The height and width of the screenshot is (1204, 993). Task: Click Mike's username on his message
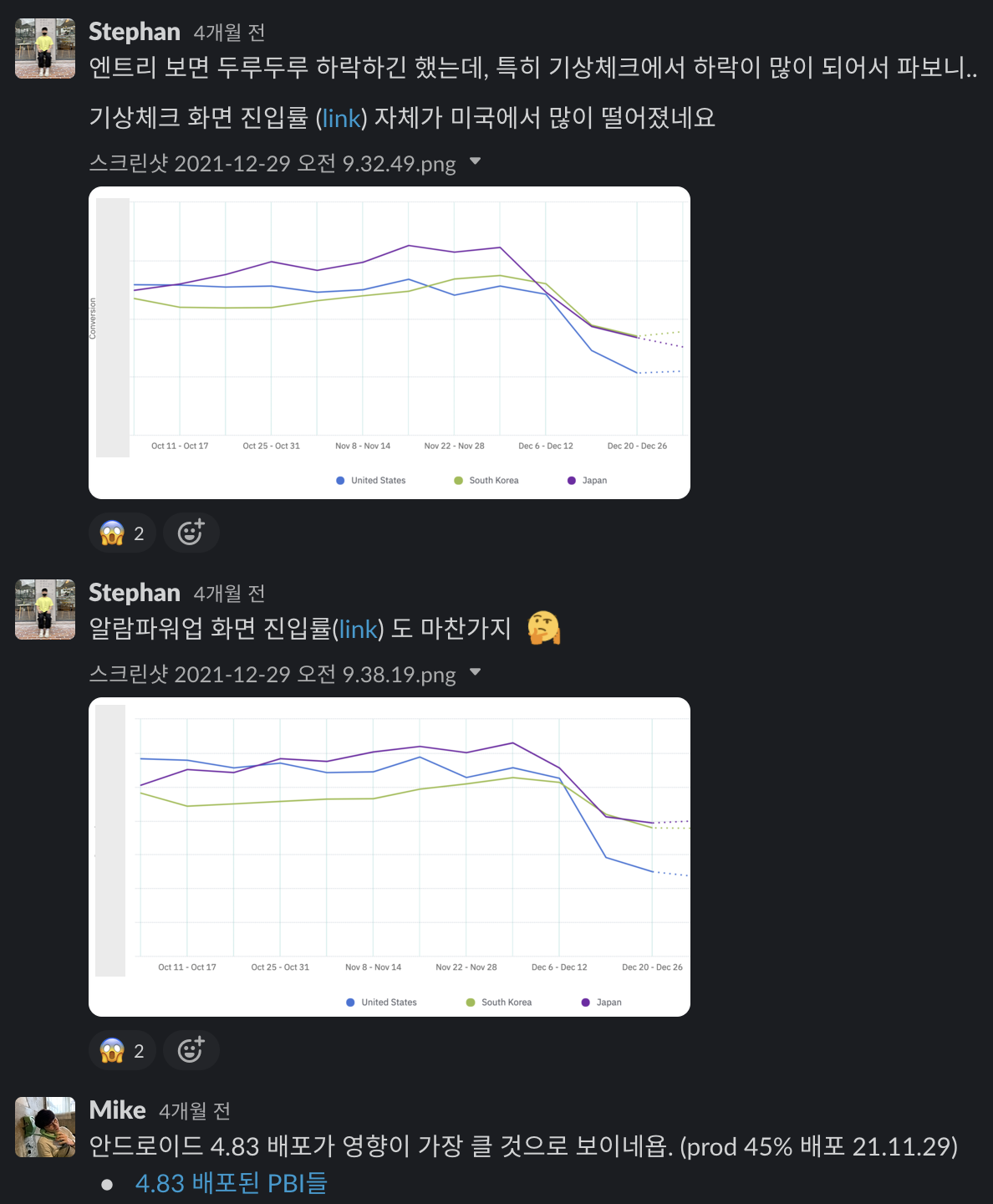click(x=117, y=1110)
